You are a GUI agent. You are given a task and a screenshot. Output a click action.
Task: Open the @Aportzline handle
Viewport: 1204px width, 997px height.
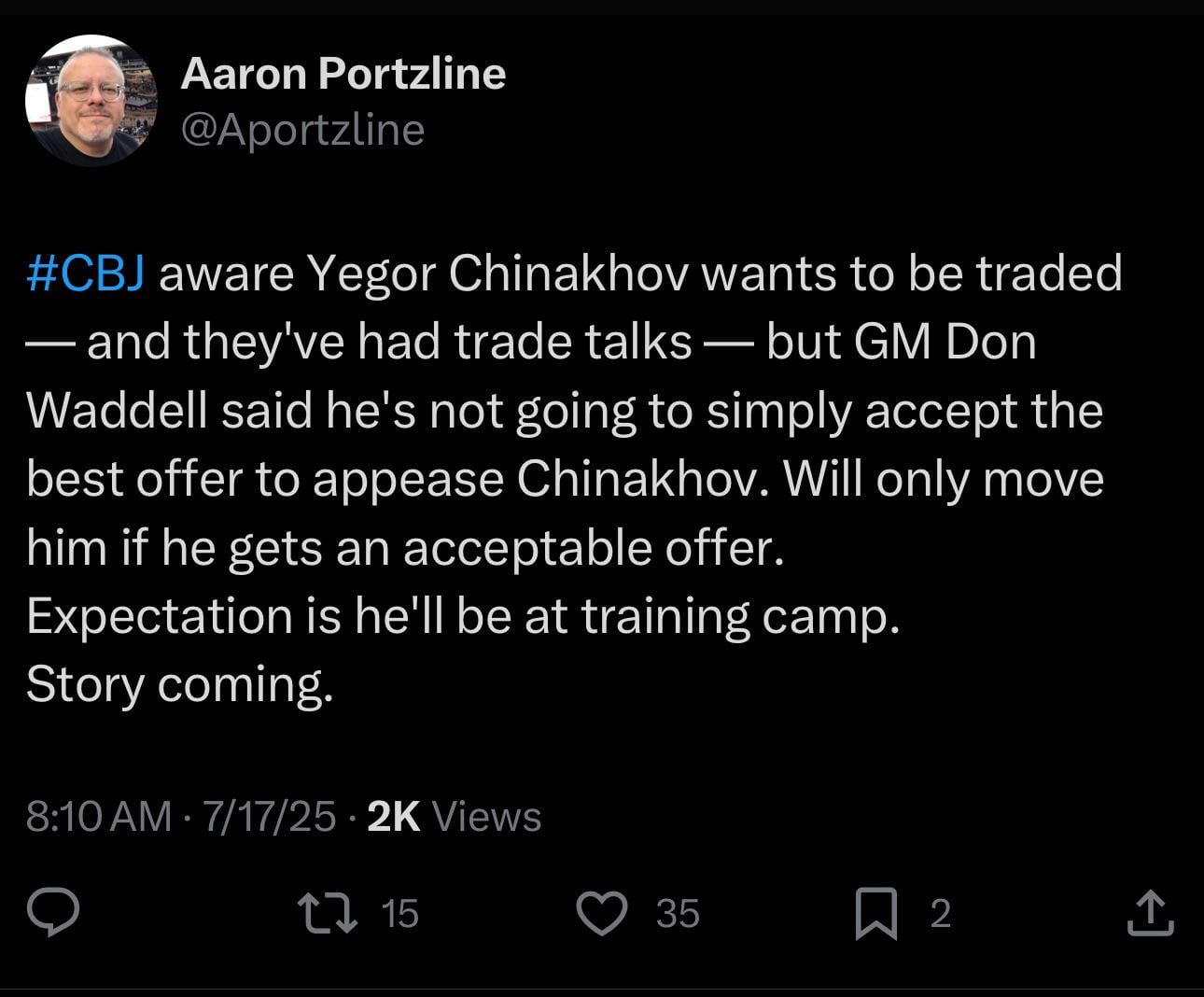click(x=302, y=130)
